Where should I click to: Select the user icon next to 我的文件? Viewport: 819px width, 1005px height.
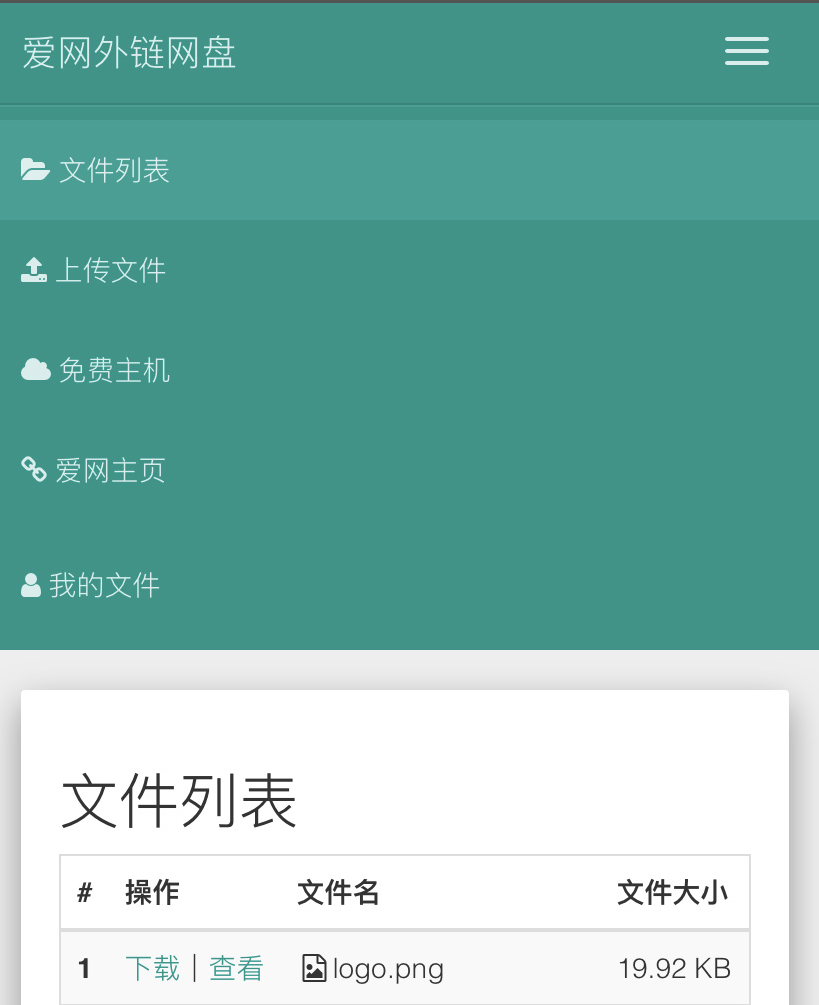coord(31,584)
